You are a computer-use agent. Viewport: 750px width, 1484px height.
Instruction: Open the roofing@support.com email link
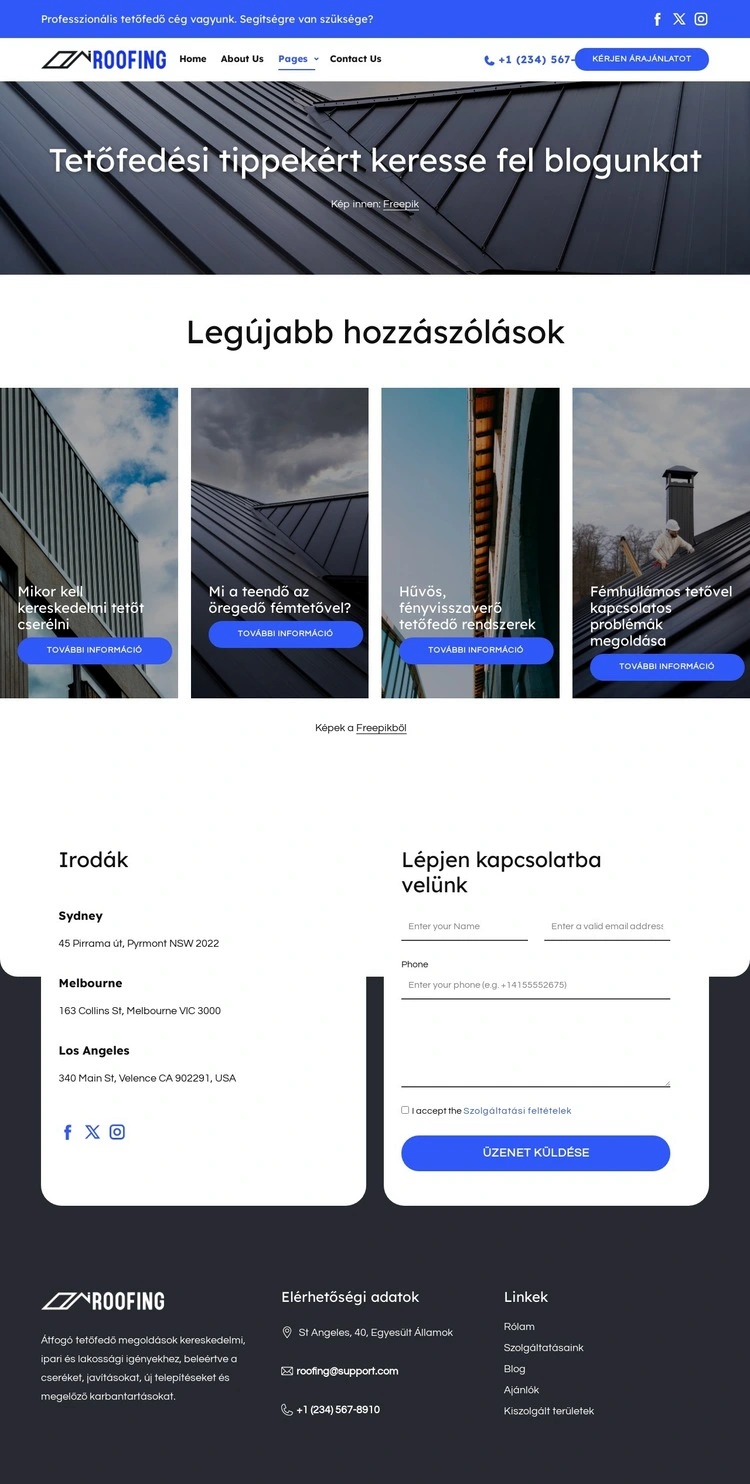pos(347,1371)
